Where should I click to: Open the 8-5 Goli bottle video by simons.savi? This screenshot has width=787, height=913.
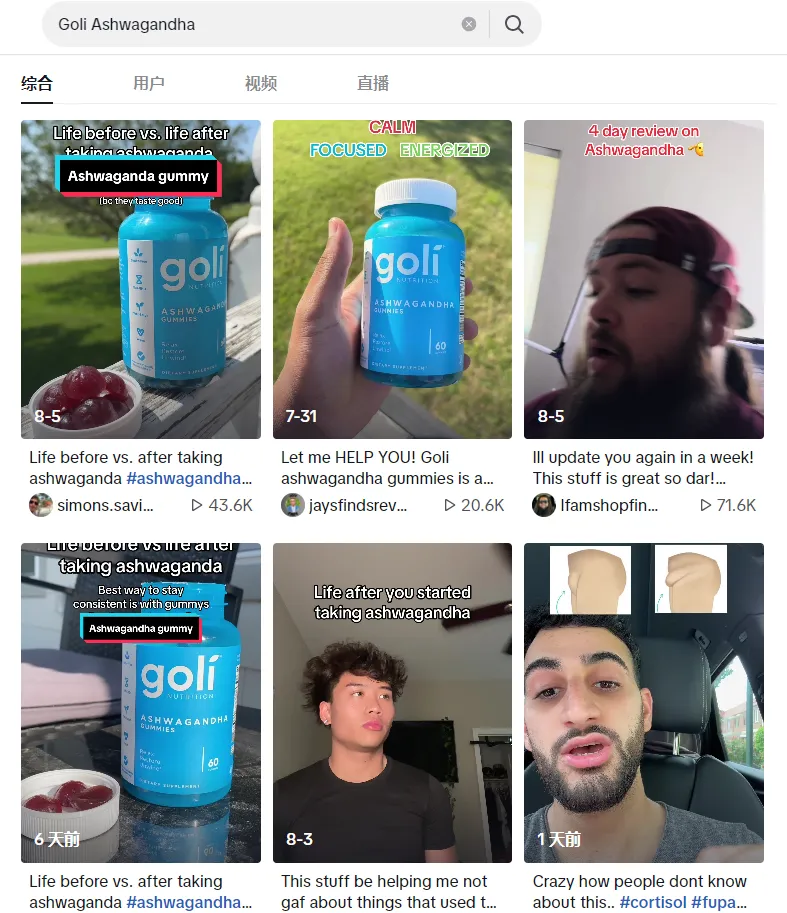[141, 280]
